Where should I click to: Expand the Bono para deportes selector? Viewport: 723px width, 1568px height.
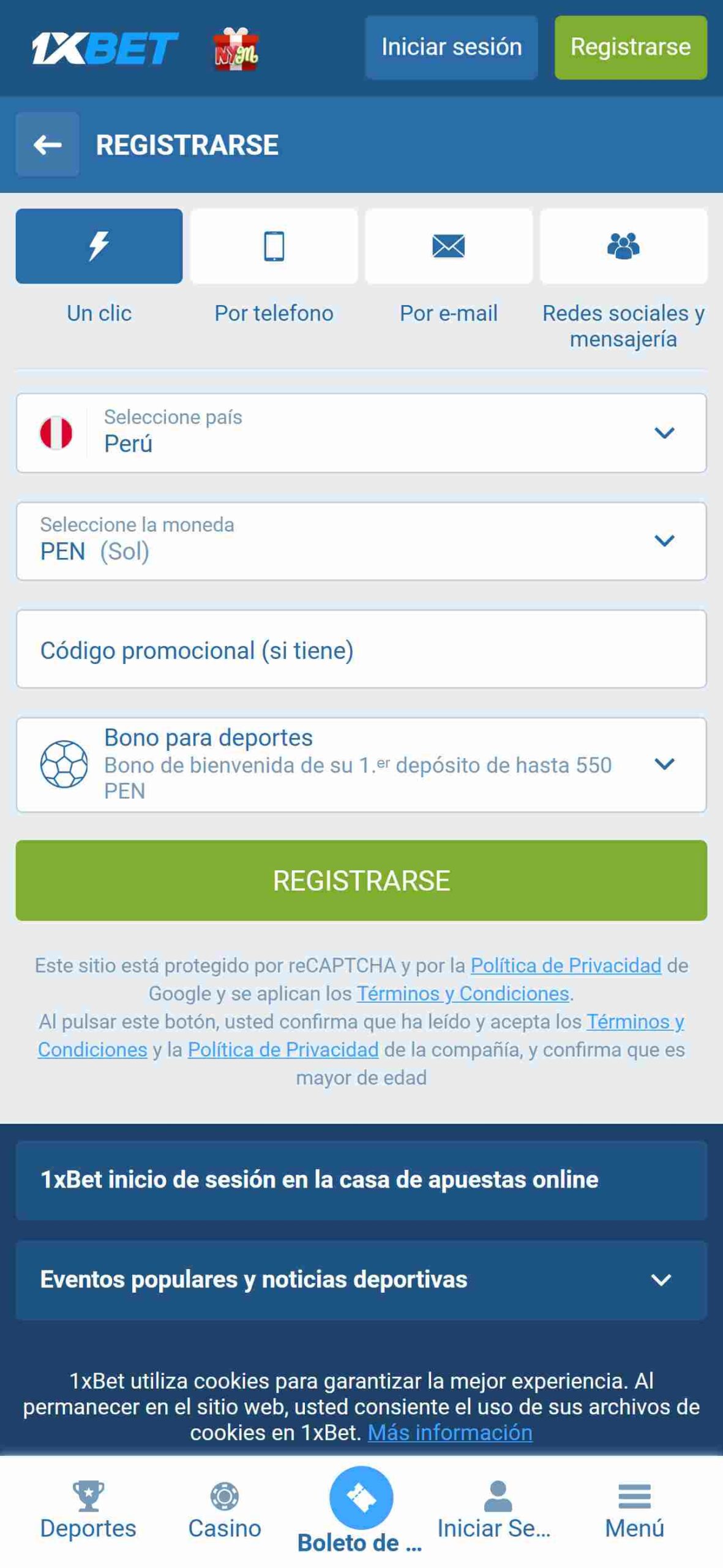point(361,764)
